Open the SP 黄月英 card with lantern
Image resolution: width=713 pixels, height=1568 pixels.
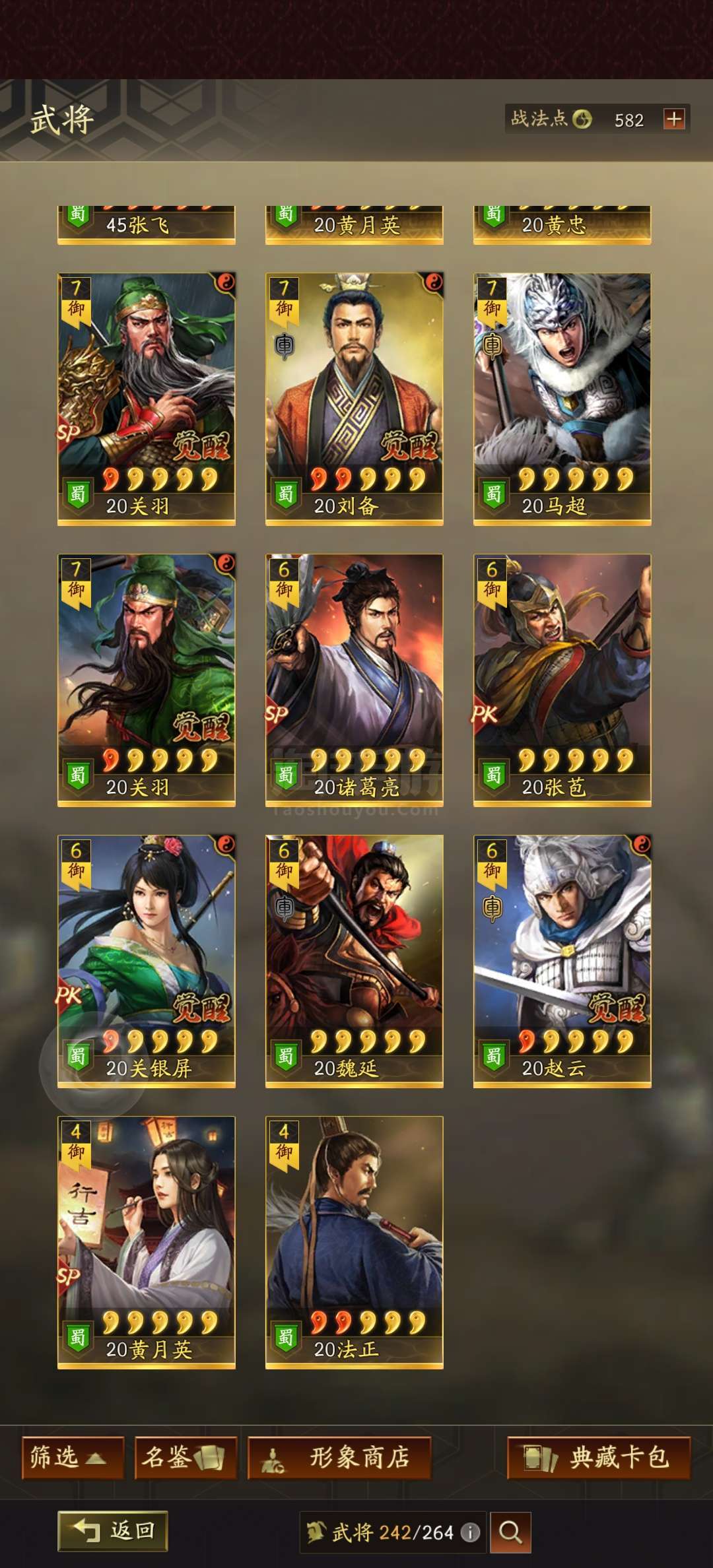tap(146, 1242)
